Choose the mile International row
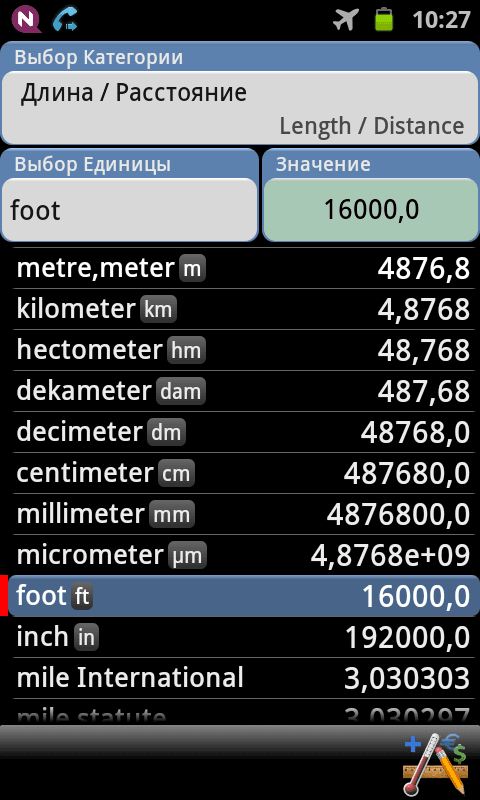The width and height of the screenshot is (480, 800). pyautogui.click(x=243, y=678)
